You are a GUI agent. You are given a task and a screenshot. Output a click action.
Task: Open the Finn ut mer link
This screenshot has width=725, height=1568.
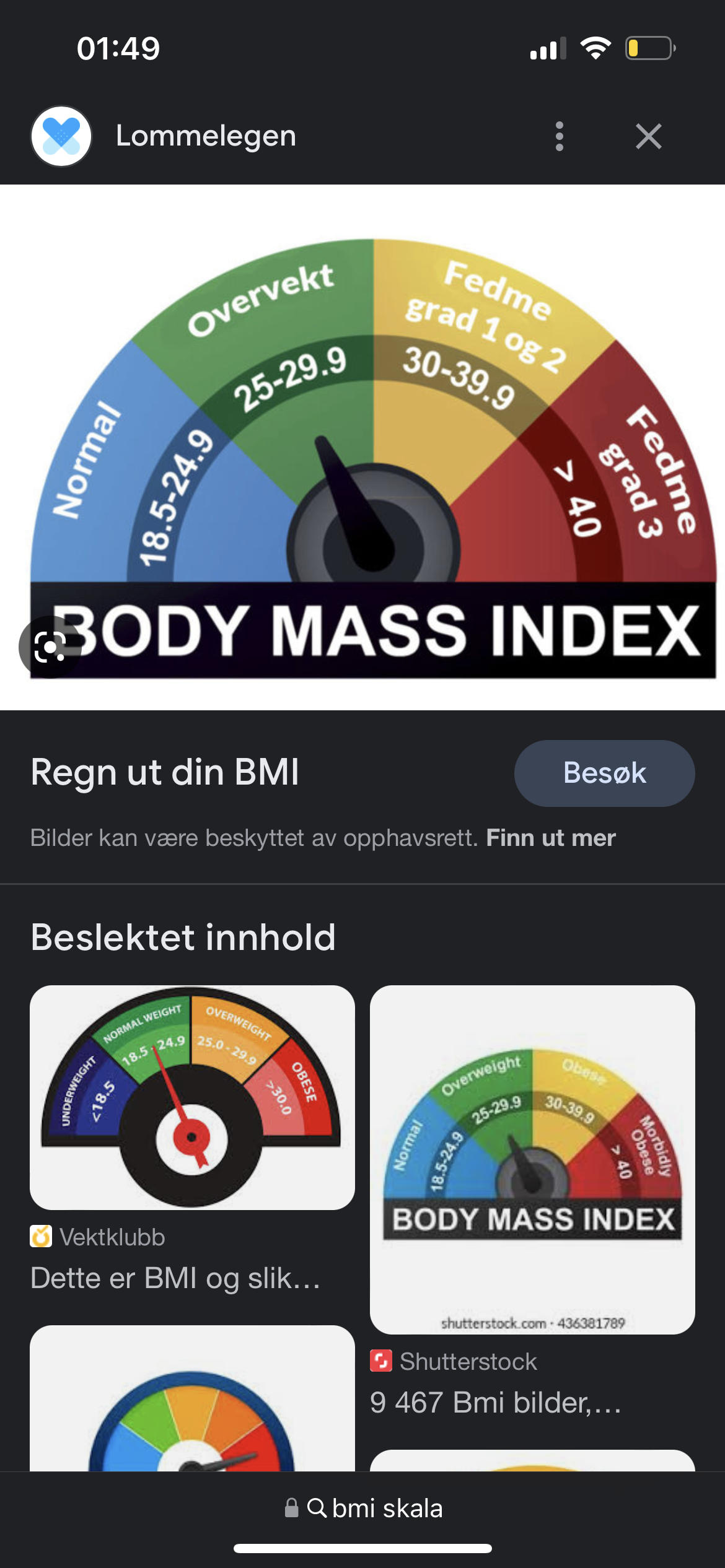pos(551,838)
